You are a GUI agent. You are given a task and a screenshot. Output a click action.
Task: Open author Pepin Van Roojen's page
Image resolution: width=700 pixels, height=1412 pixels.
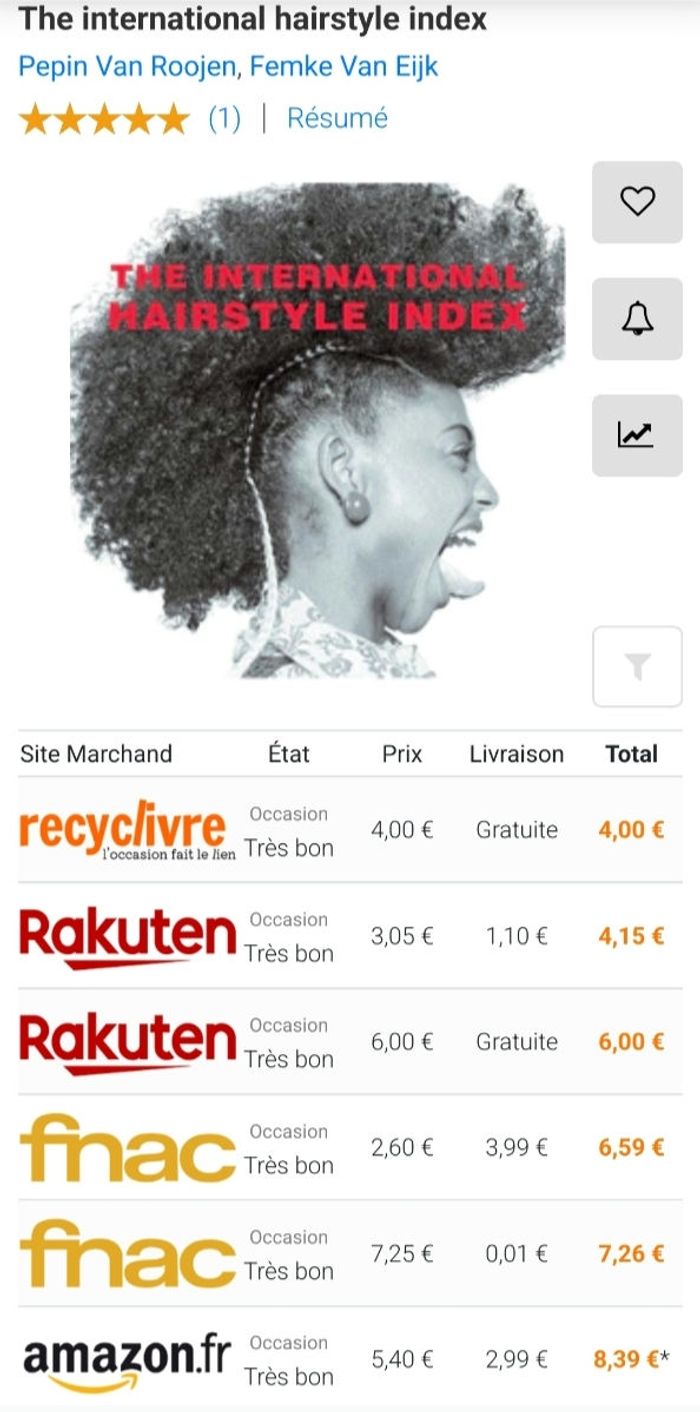click(127, 67)
